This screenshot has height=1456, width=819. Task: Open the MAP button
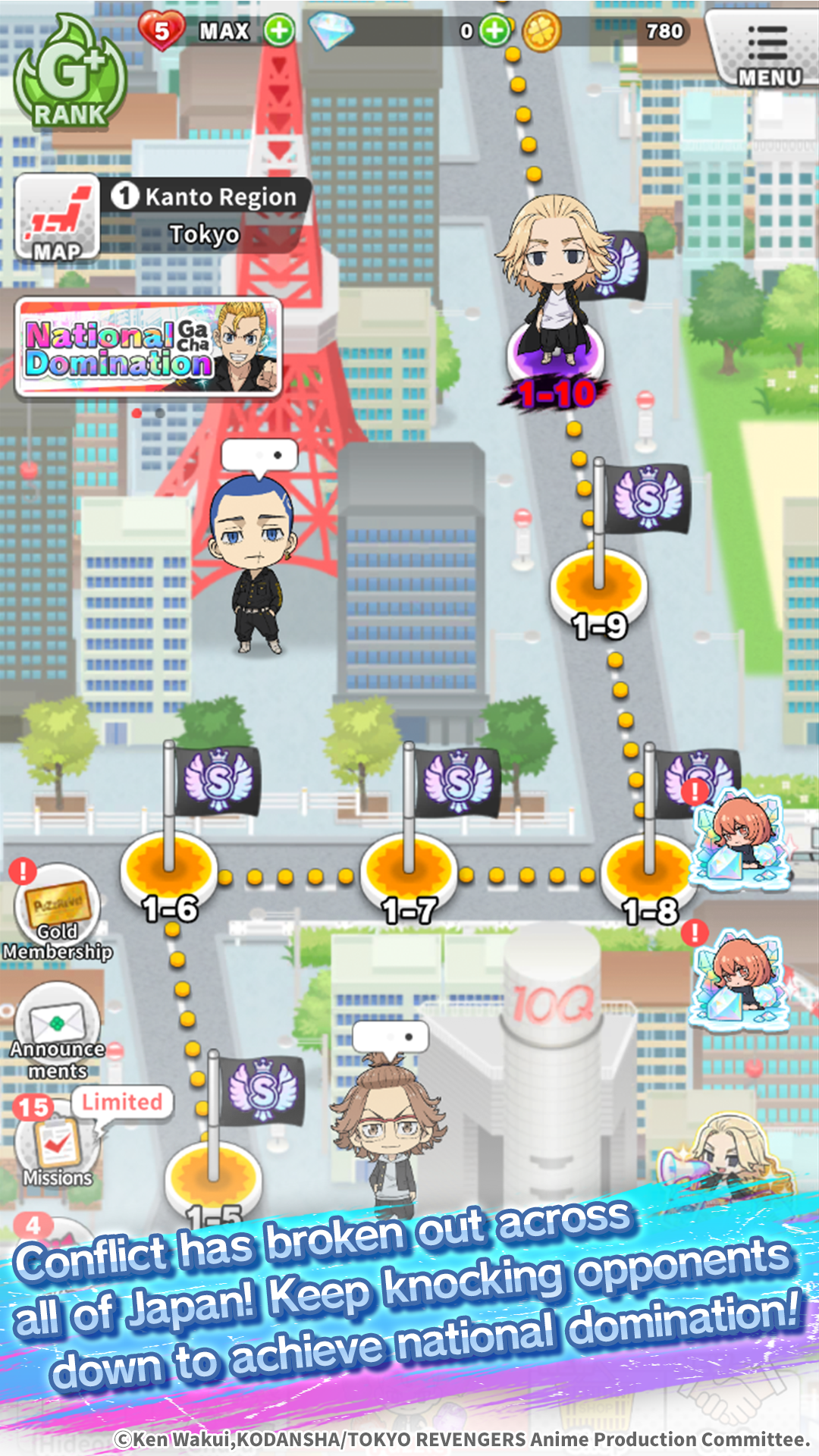coord(58,218)
